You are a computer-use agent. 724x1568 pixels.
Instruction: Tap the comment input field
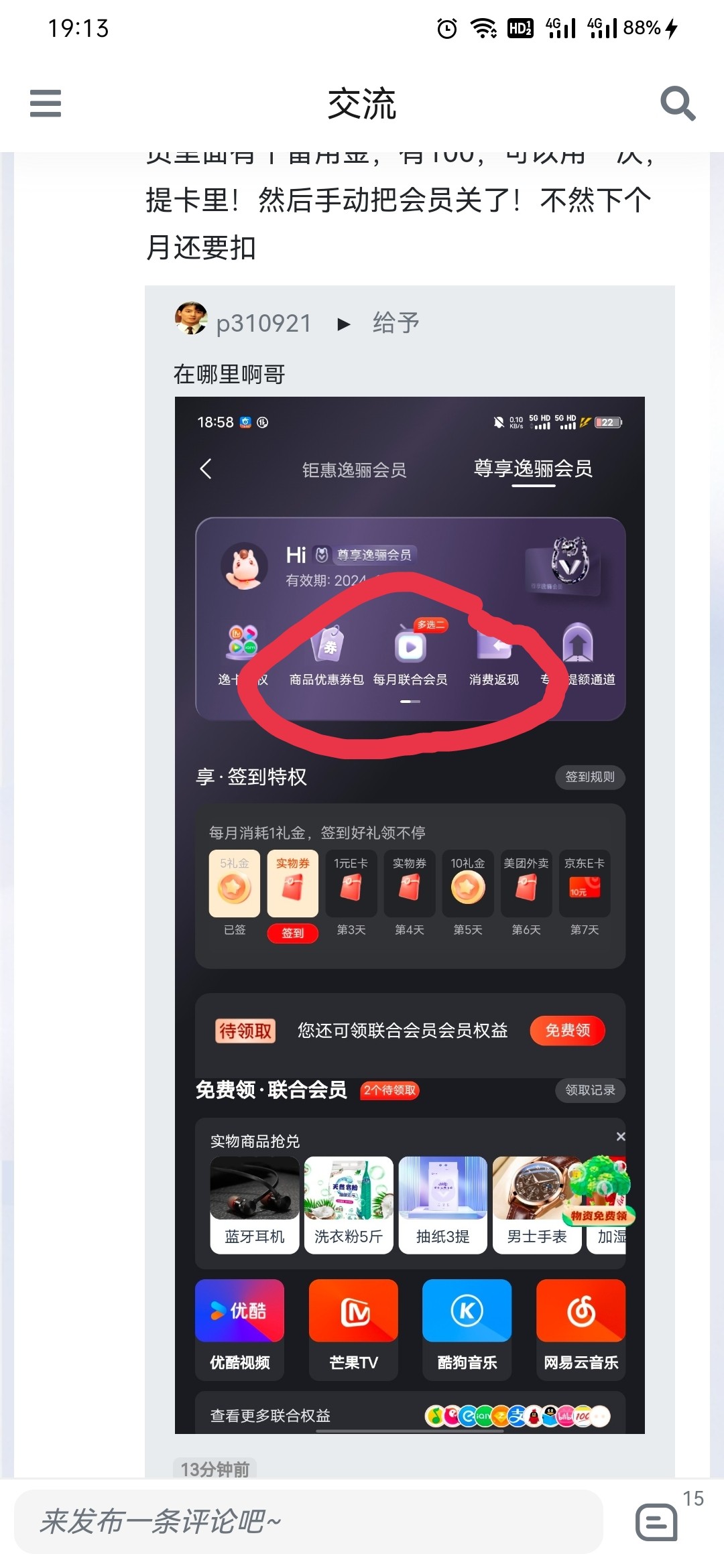[308, 1522]
